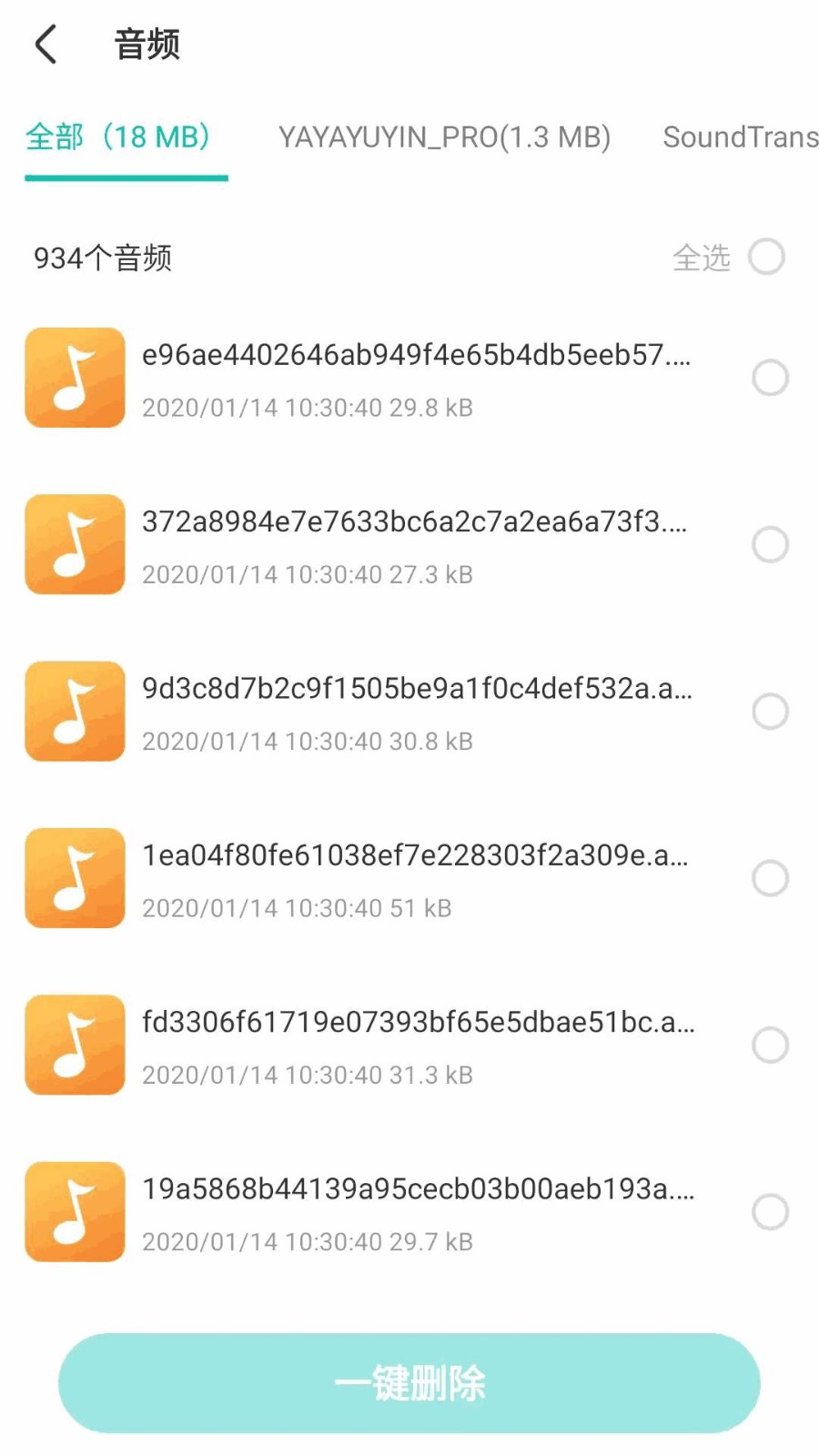Select the checkbox for 19a5868b44139a95
This screenshot has height=1456, width=819.
(770, 1211)
